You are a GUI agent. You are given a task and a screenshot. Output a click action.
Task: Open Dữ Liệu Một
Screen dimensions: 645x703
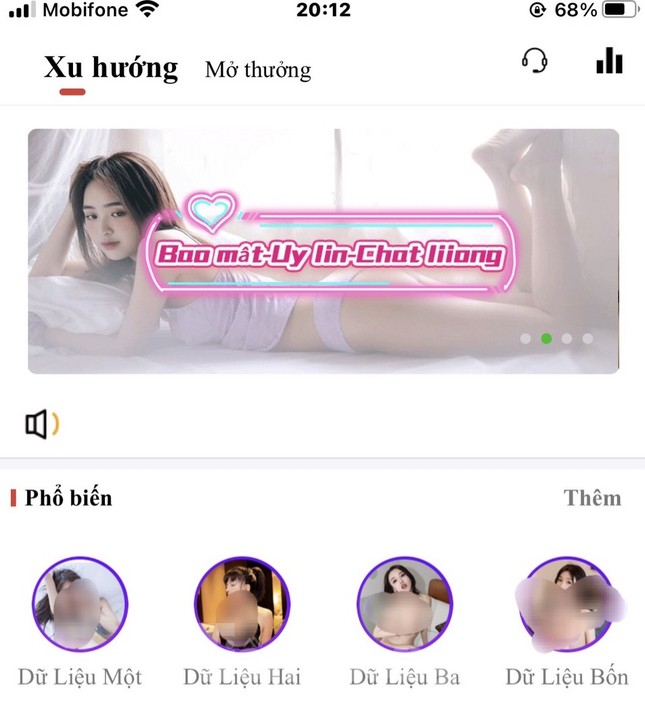click(x=80, y=607)
